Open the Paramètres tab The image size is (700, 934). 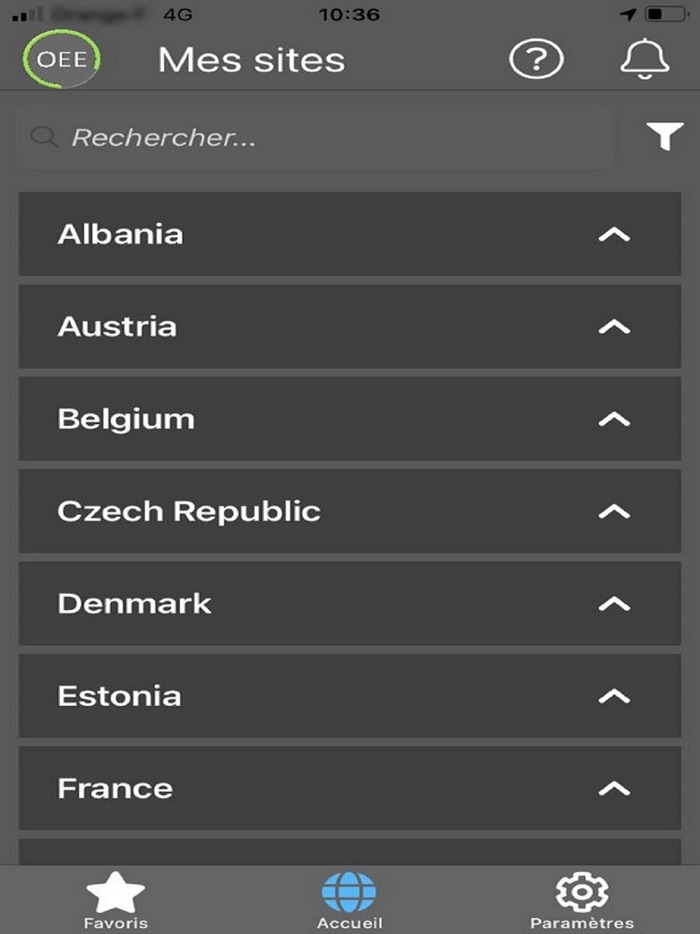coord(582,900)
